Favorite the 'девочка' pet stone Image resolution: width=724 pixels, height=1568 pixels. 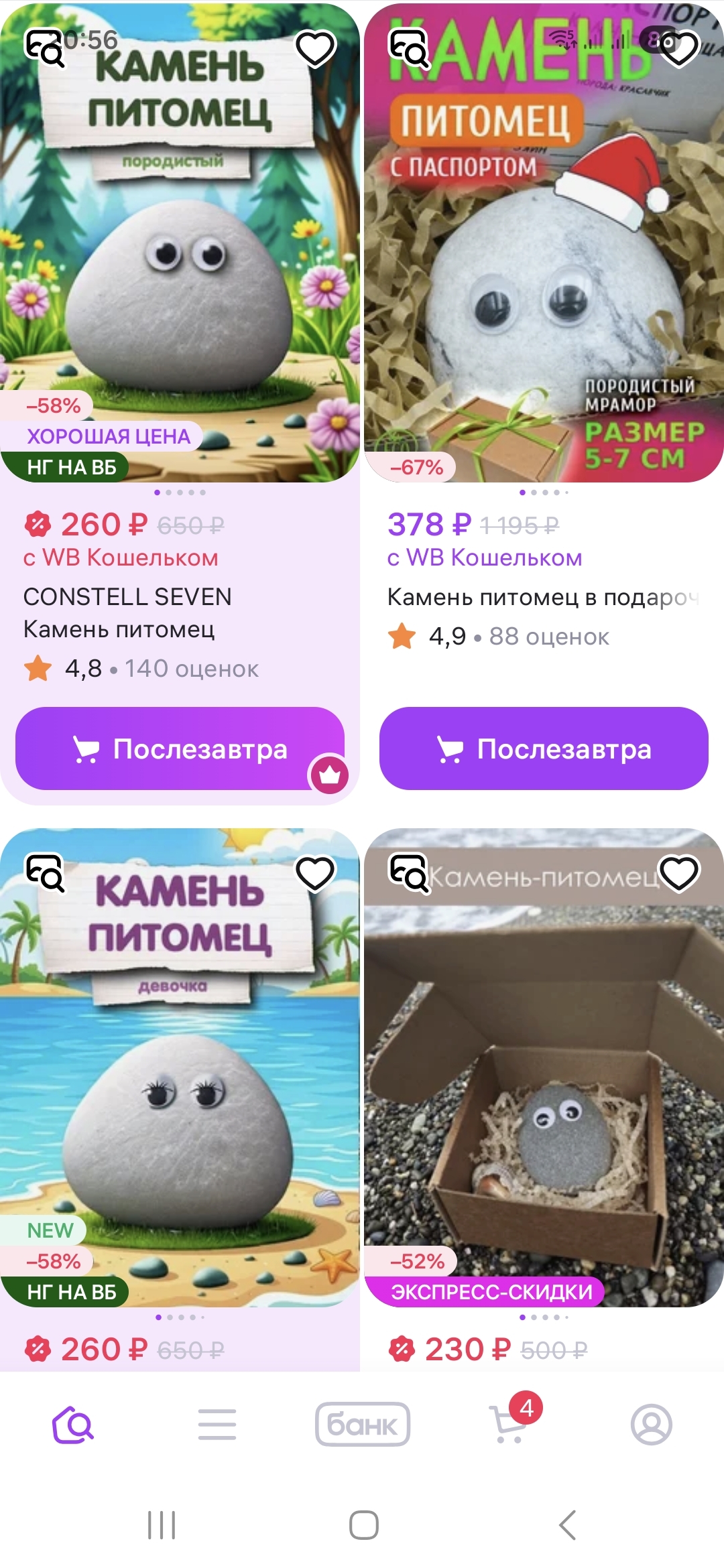pos(315,873)
